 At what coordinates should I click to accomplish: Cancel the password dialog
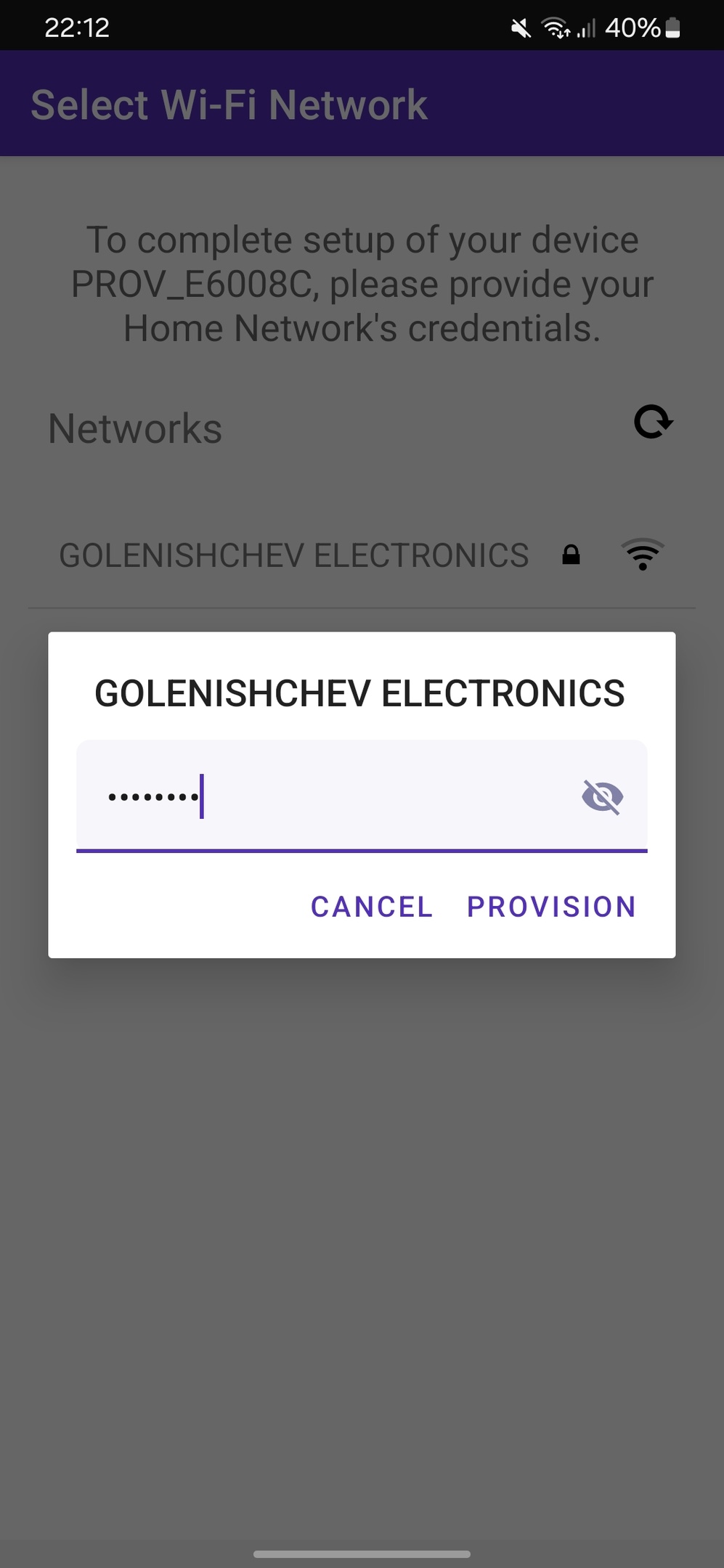(x=372, y=907)
